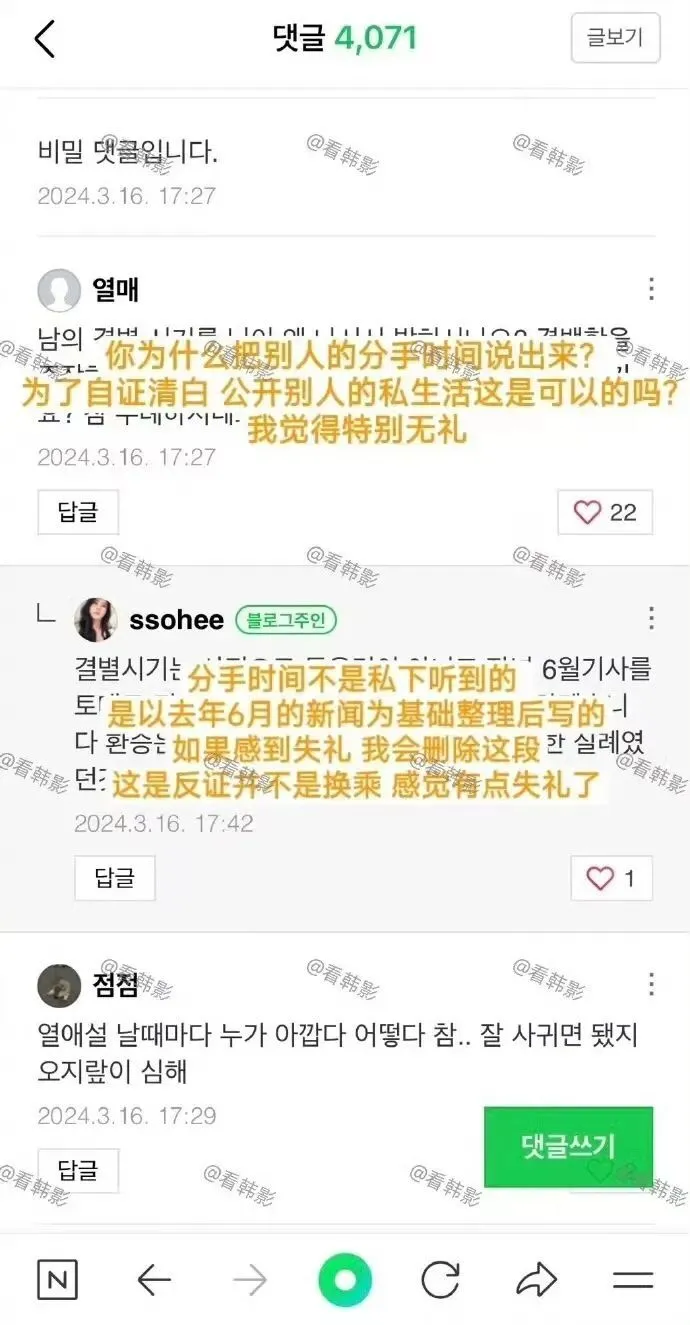Tap 답글 under 점점's comment
Screen dimensions: 690x1325
point(78,1170)
